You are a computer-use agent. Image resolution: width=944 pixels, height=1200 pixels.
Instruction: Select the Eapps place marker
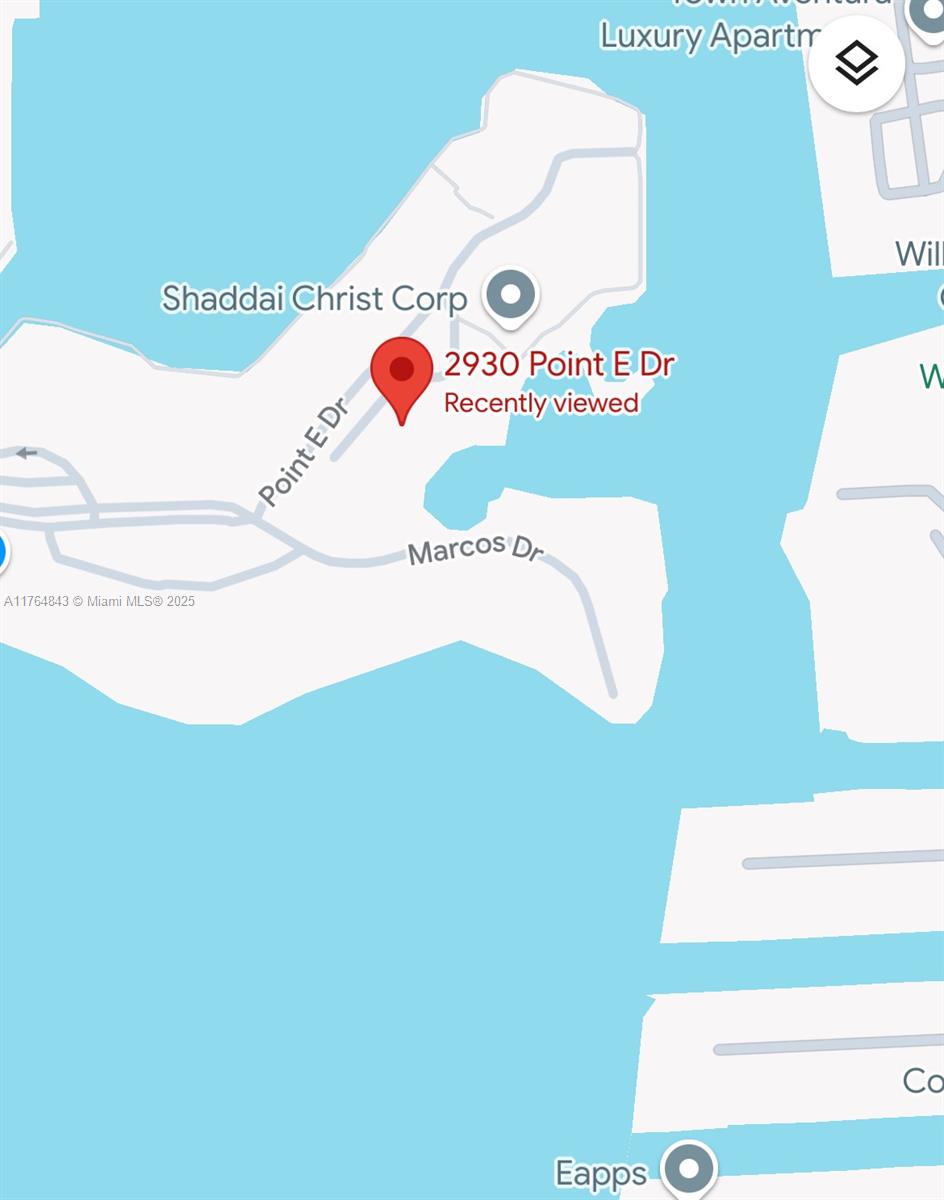pyautogui.click(x=688, y=1169)
